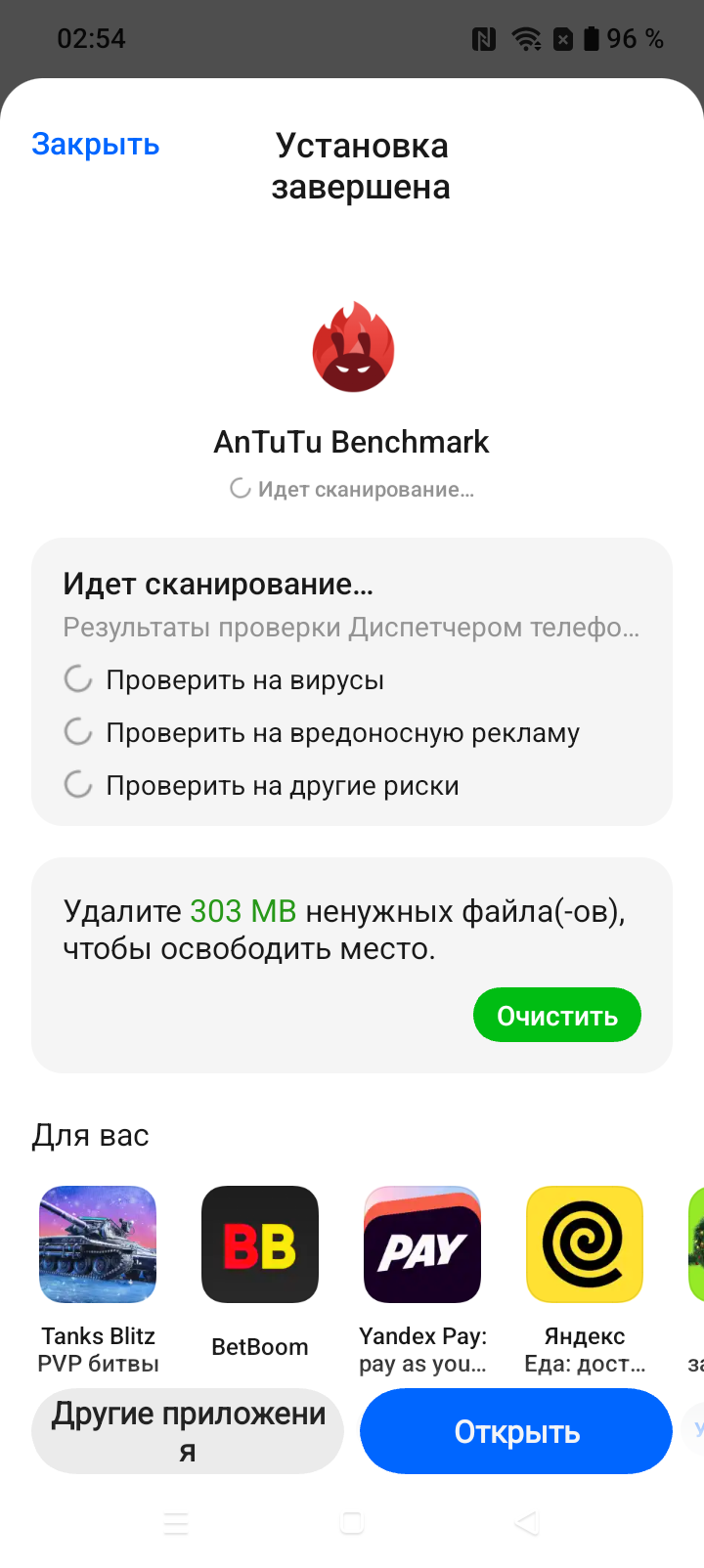Tap the green Очистить button
The height and width of the screenshot is (1568, 704).
click(x=556, y=1016)
